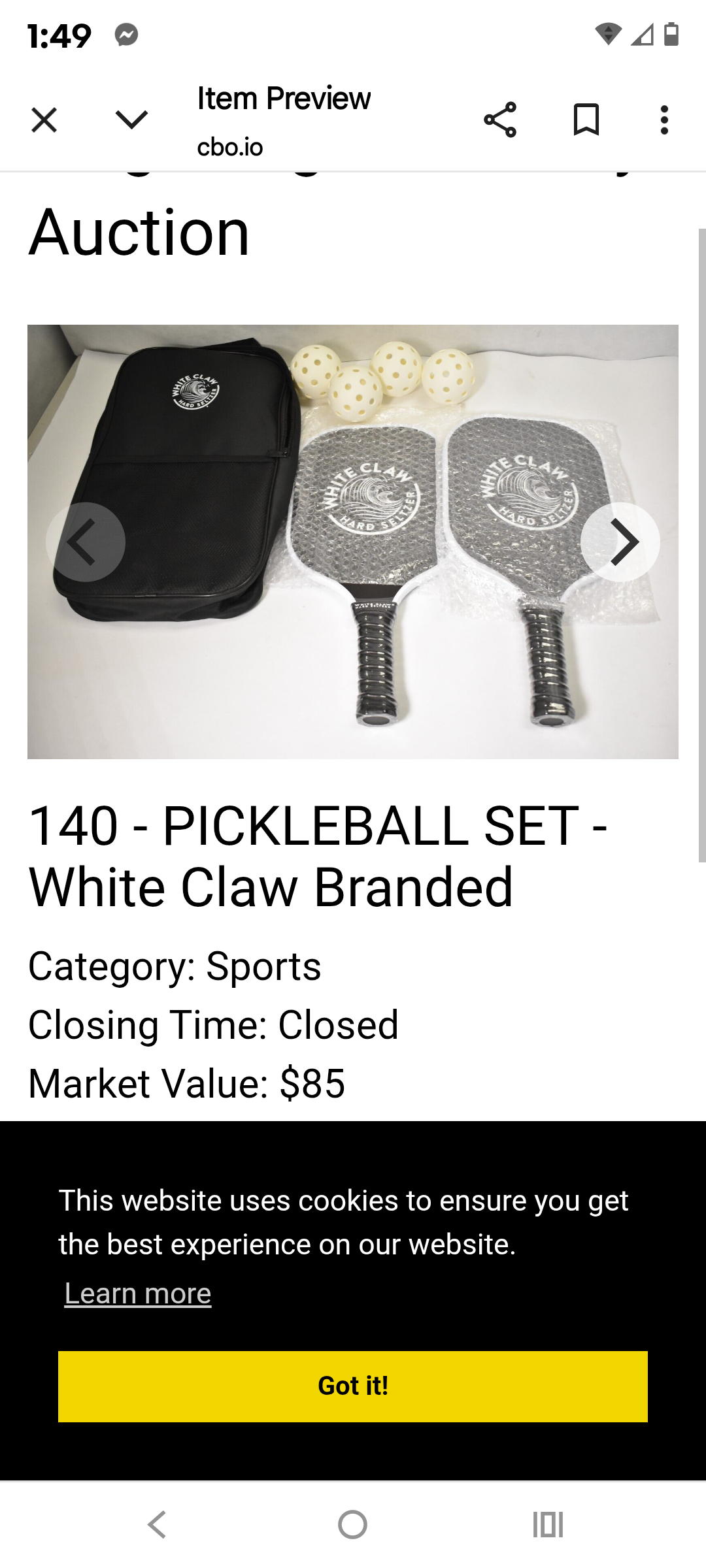
Task: Show the next pickleball set photo
Action: point(620,542)
